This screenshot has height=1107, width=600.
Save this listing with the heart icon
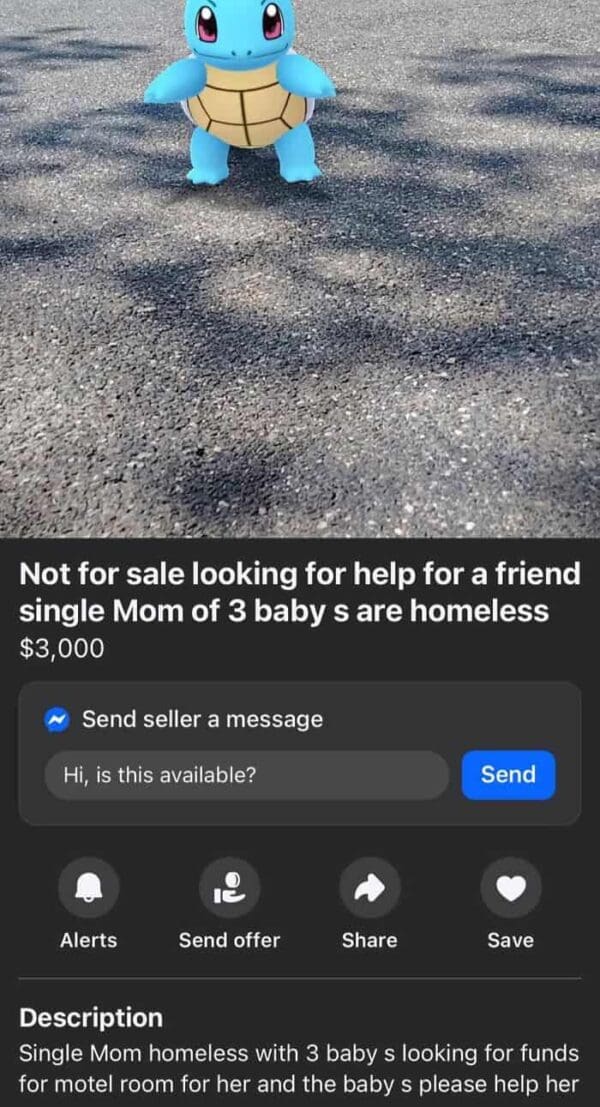pos(510,888)
